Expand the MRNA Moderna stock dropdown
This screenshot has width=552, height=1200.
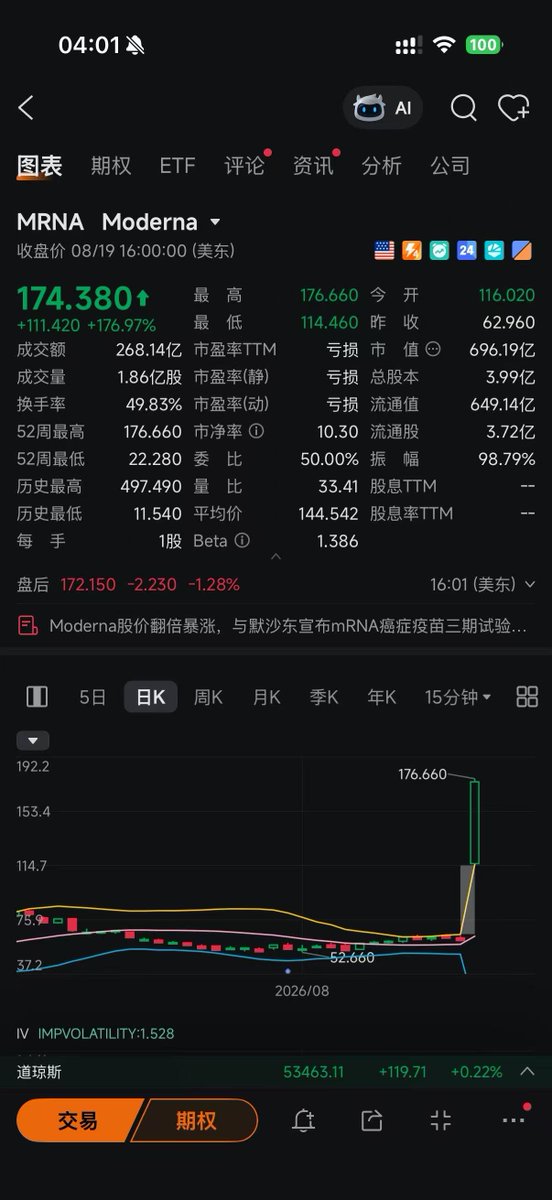215,222
